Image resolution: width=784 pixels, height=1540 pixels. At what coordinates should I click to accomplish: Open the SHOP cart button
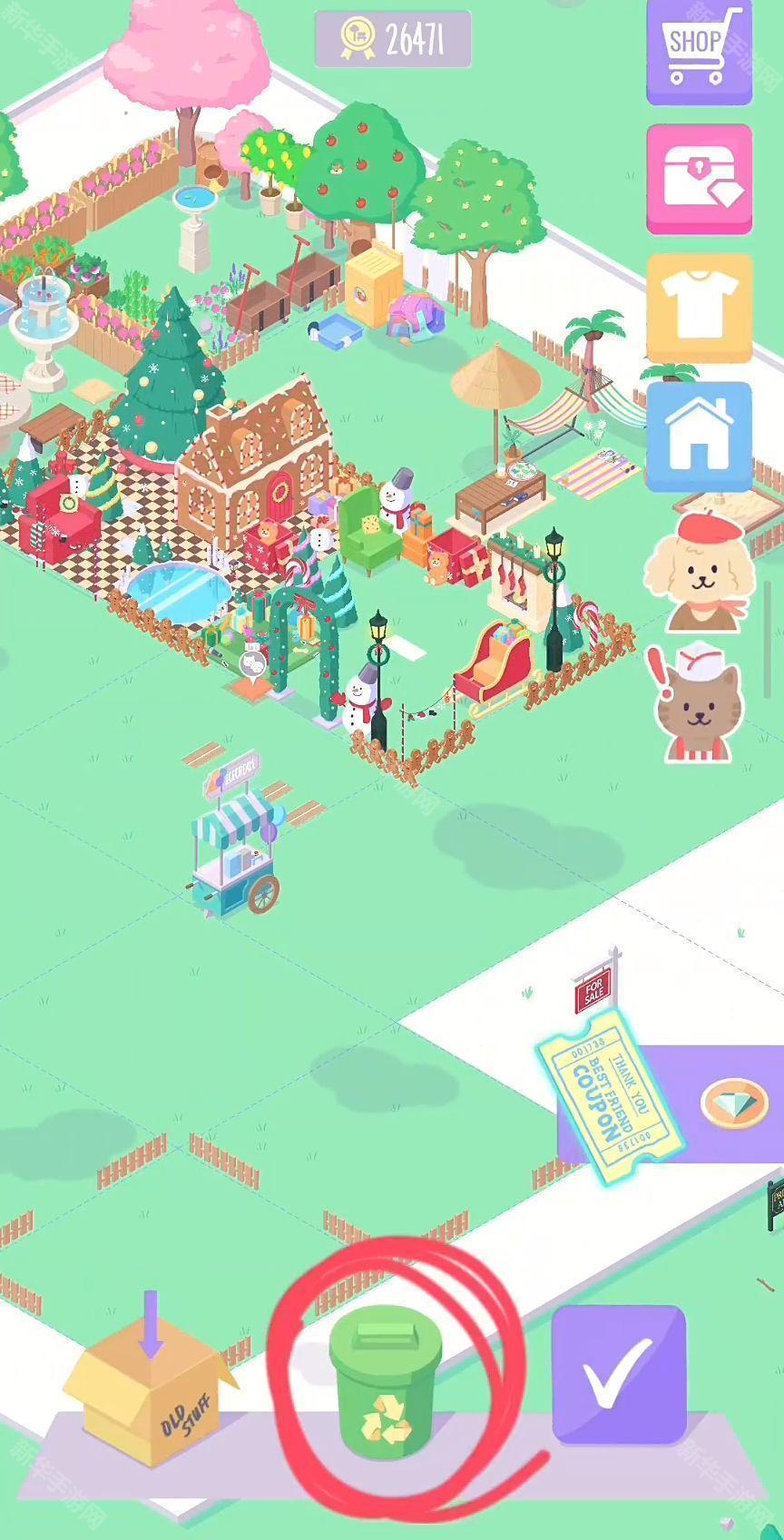pyautogui.click(x=699, y=51)
